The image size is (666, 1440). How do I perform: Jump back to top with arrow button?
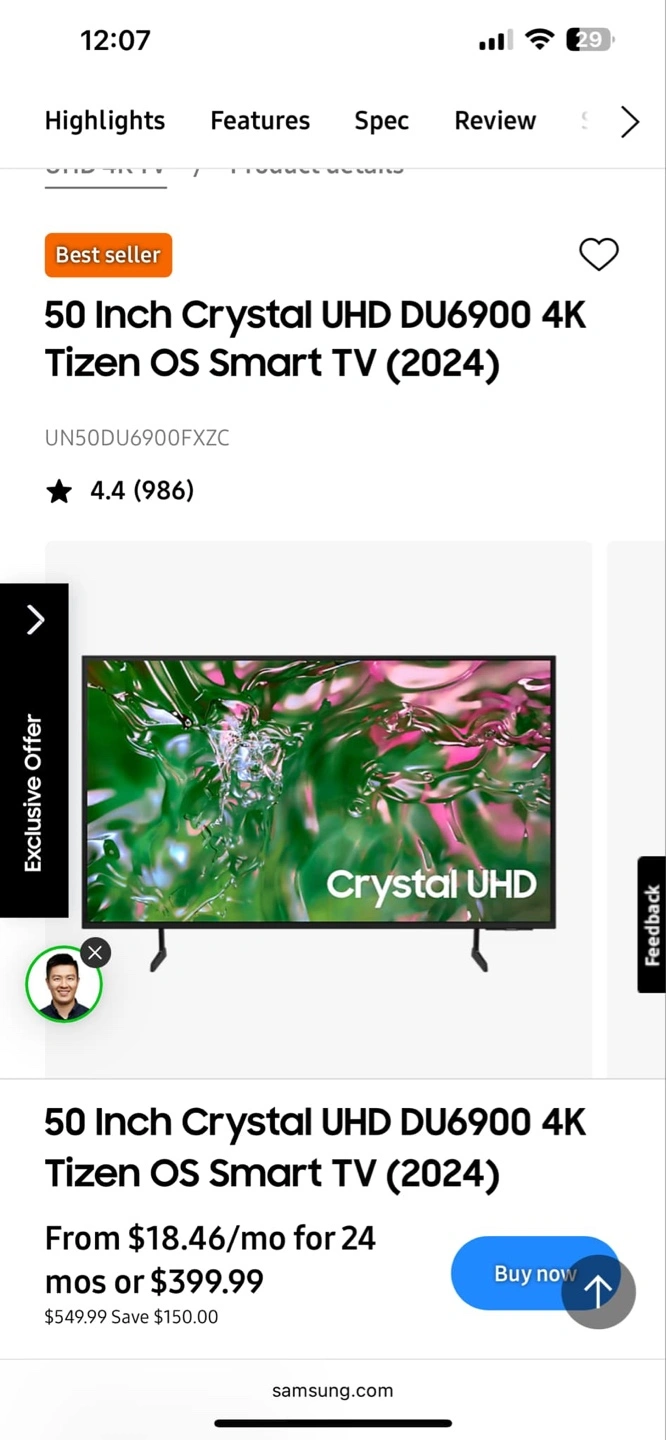coord(598,1292)
